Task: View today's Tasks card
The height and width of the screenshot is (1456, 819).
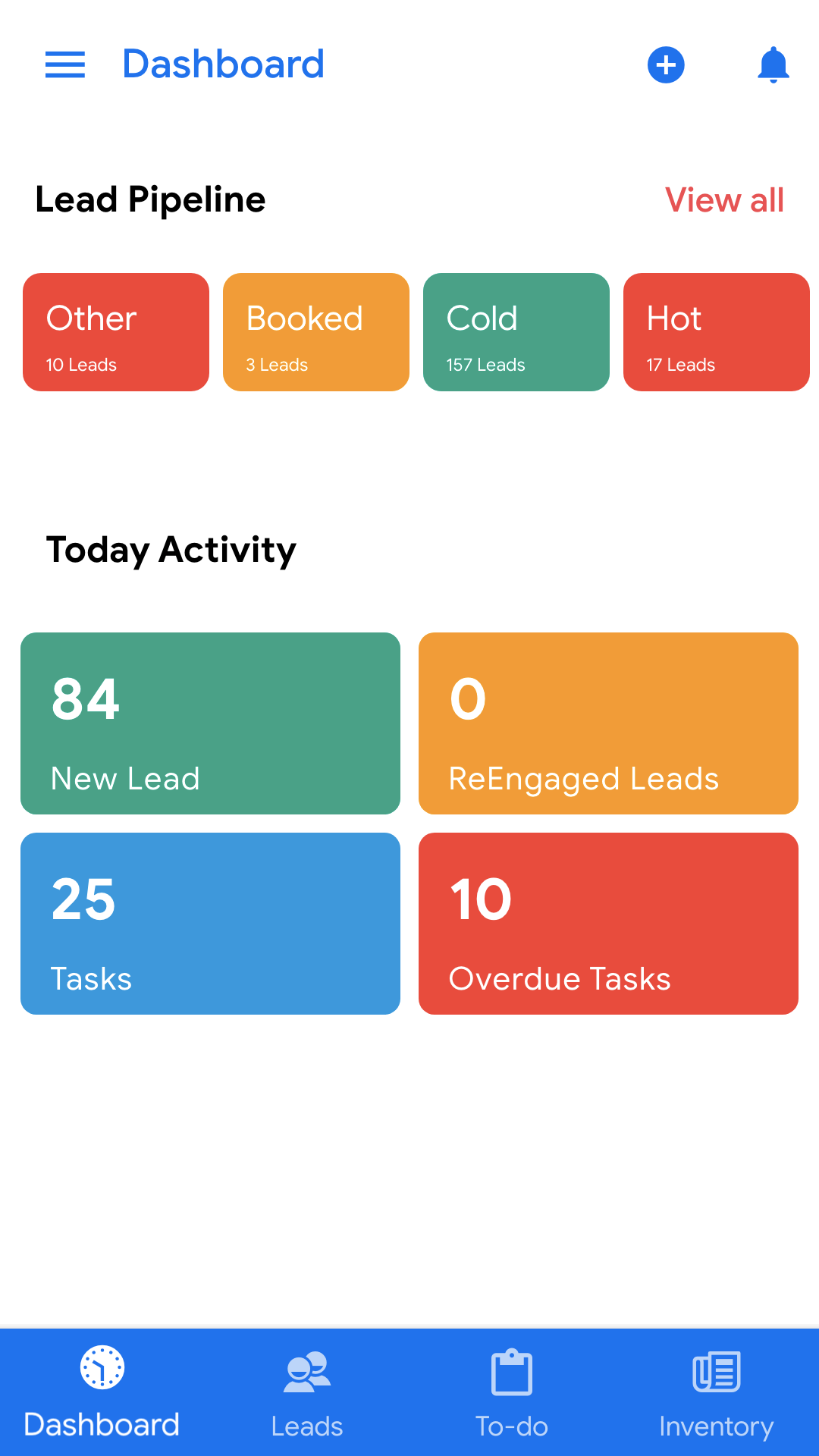Action: click(x=210, y=924)
